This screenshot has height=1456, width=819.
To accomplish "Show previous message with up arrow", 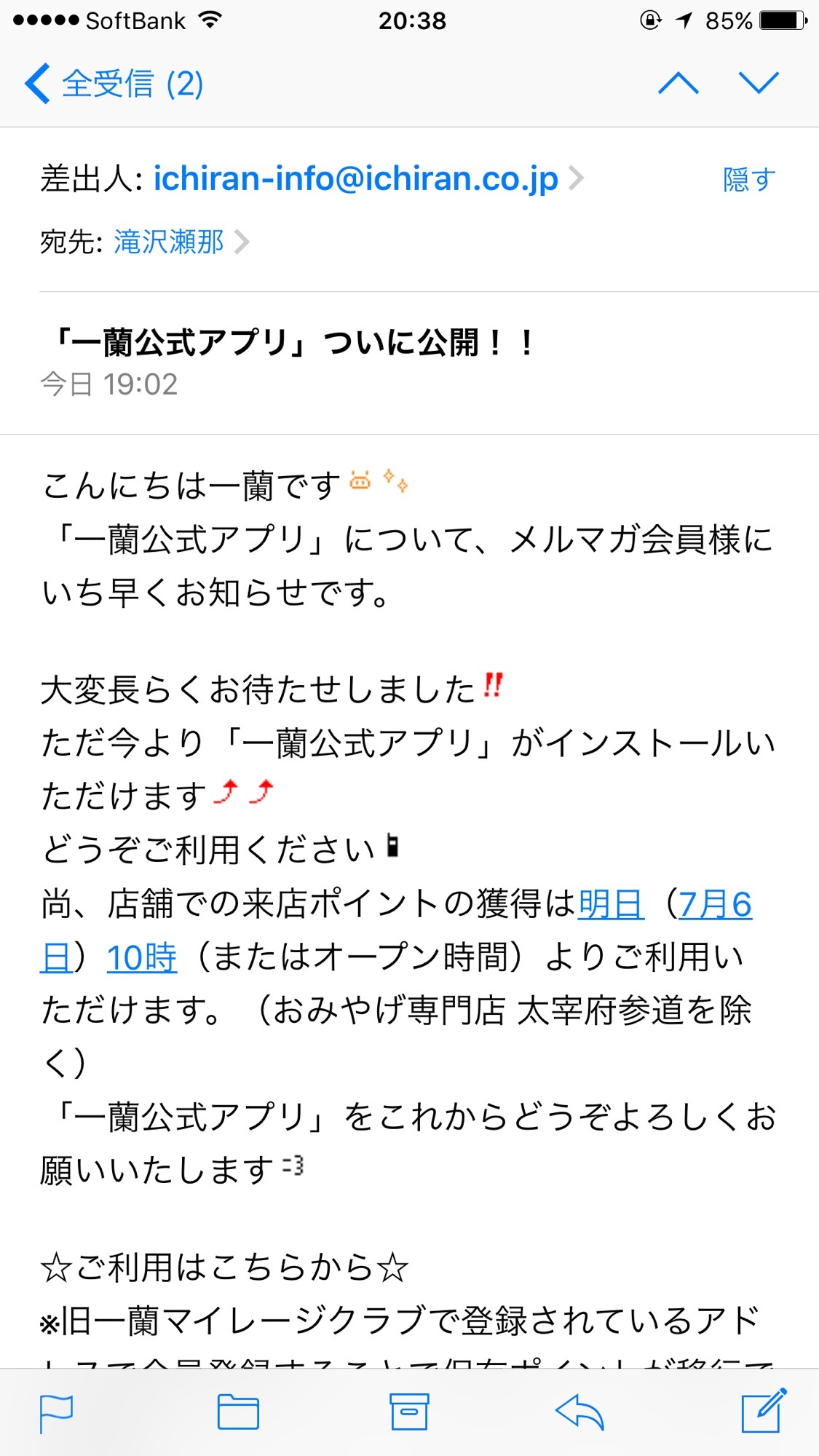I will pyautogui.click(x=678, y=83).
